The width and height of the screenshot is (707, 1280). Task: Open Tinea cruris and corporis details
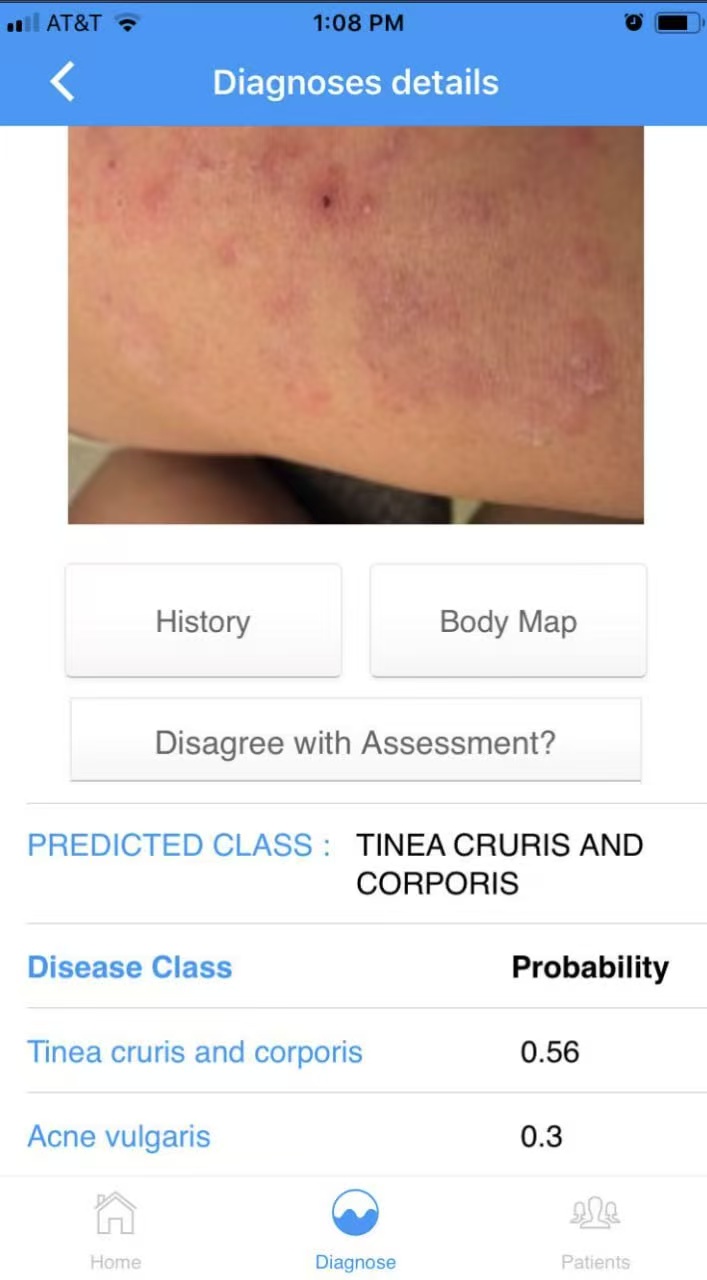pyautogui.click(x=195, y=1052)
